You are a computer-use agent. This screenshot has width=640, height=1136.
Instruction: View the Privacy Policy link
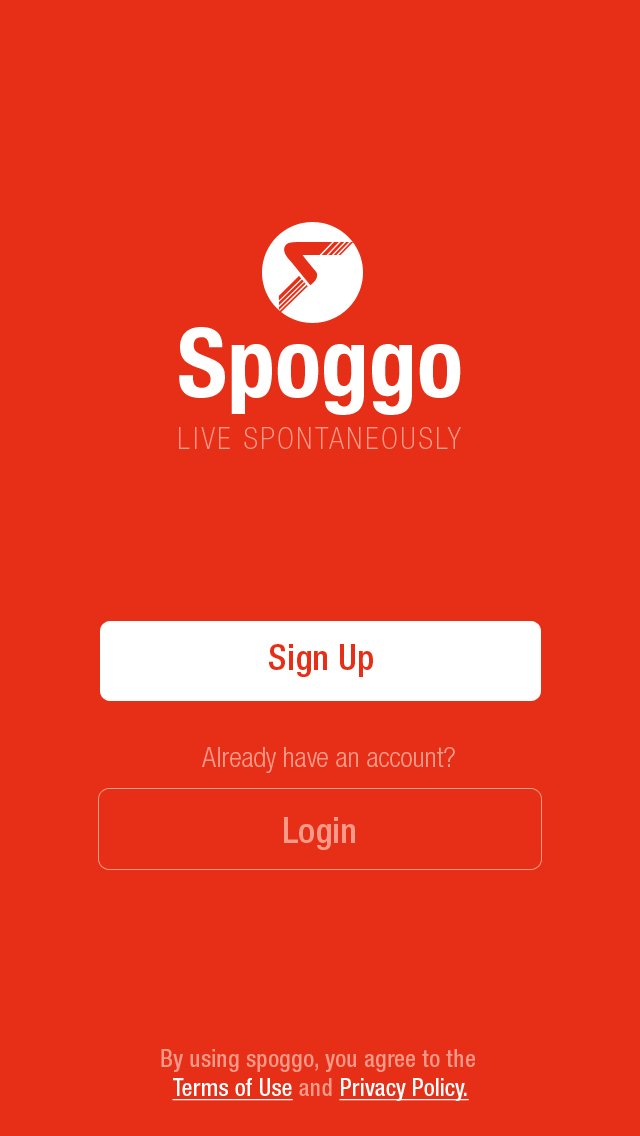coord(403,1088)
